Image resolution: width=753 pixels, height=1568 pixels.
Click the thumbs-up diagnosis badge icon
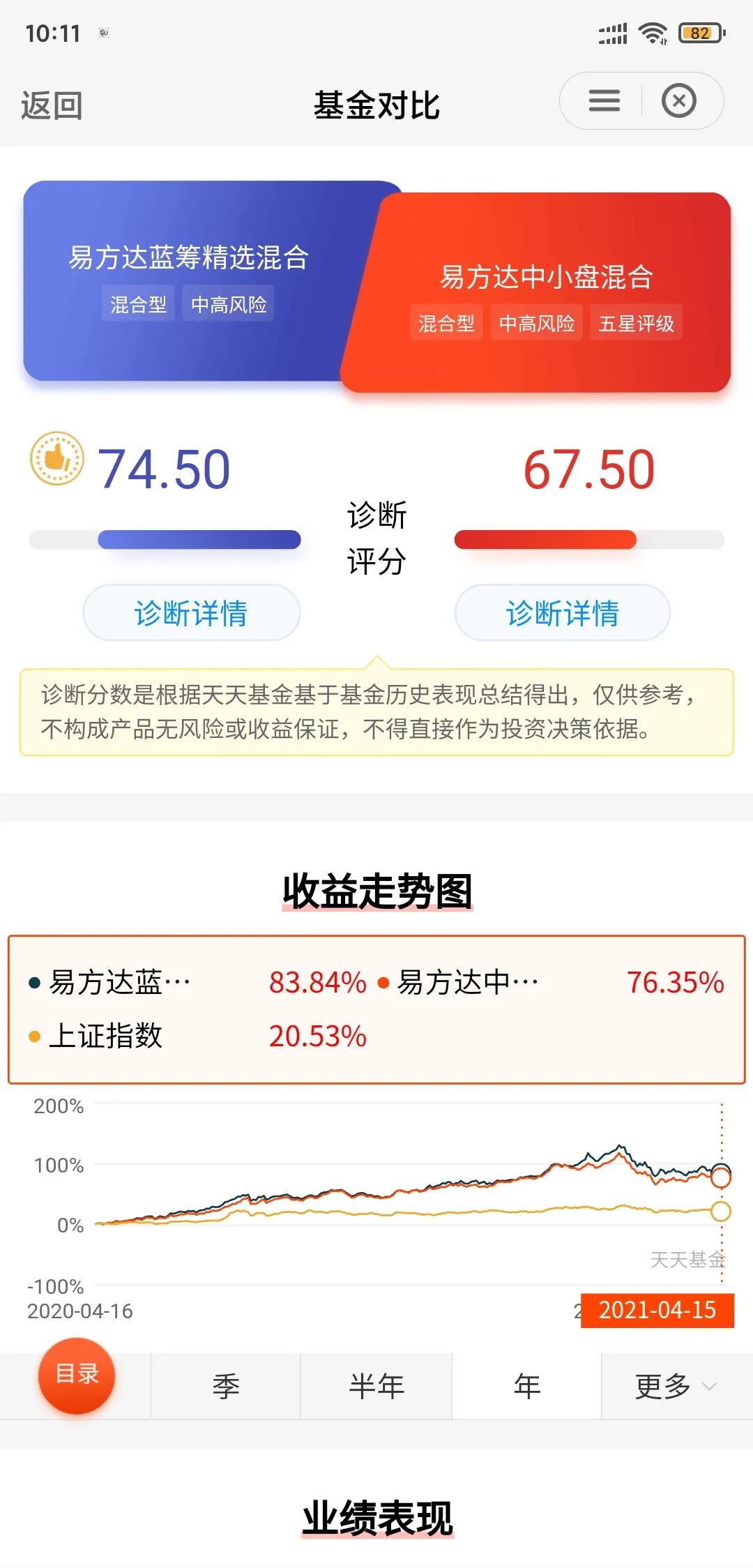pyautogui.click(x=56, y=458)
